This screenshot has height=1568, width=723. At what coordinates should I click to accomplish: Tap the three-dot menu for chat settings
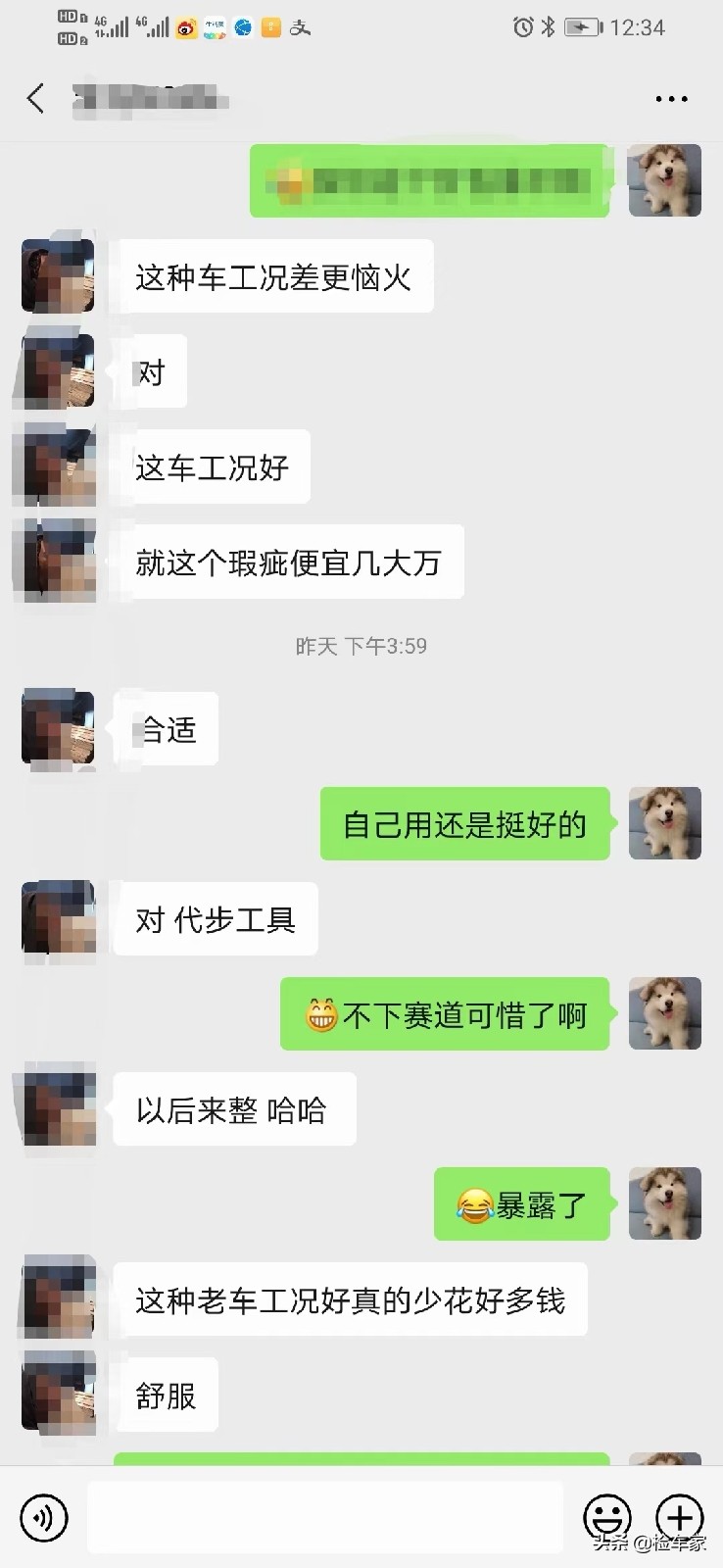tap(670, 98)
